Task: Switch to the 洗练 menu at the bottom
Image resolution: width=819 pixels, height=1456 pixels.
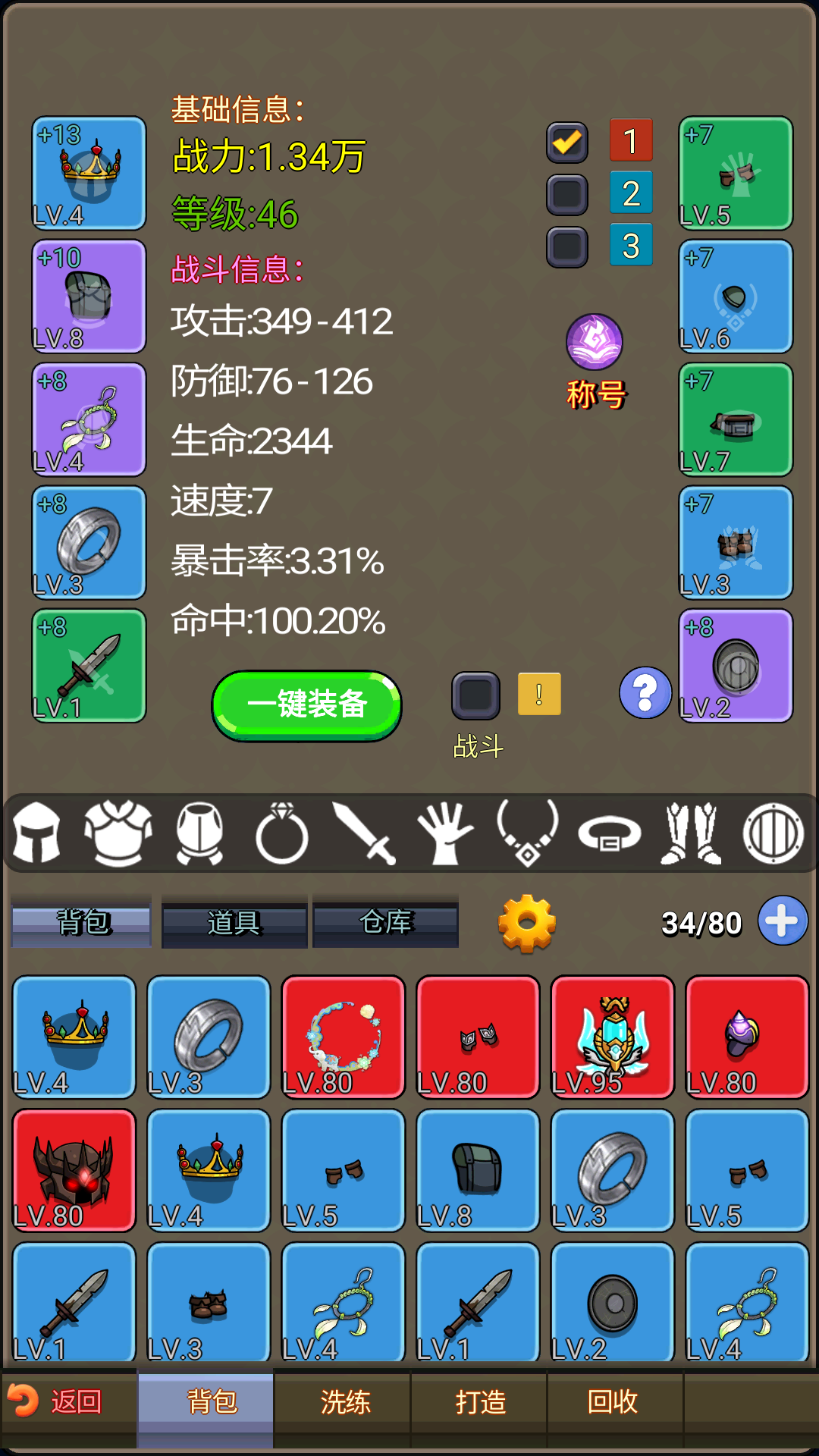Action: point(342,1402)
